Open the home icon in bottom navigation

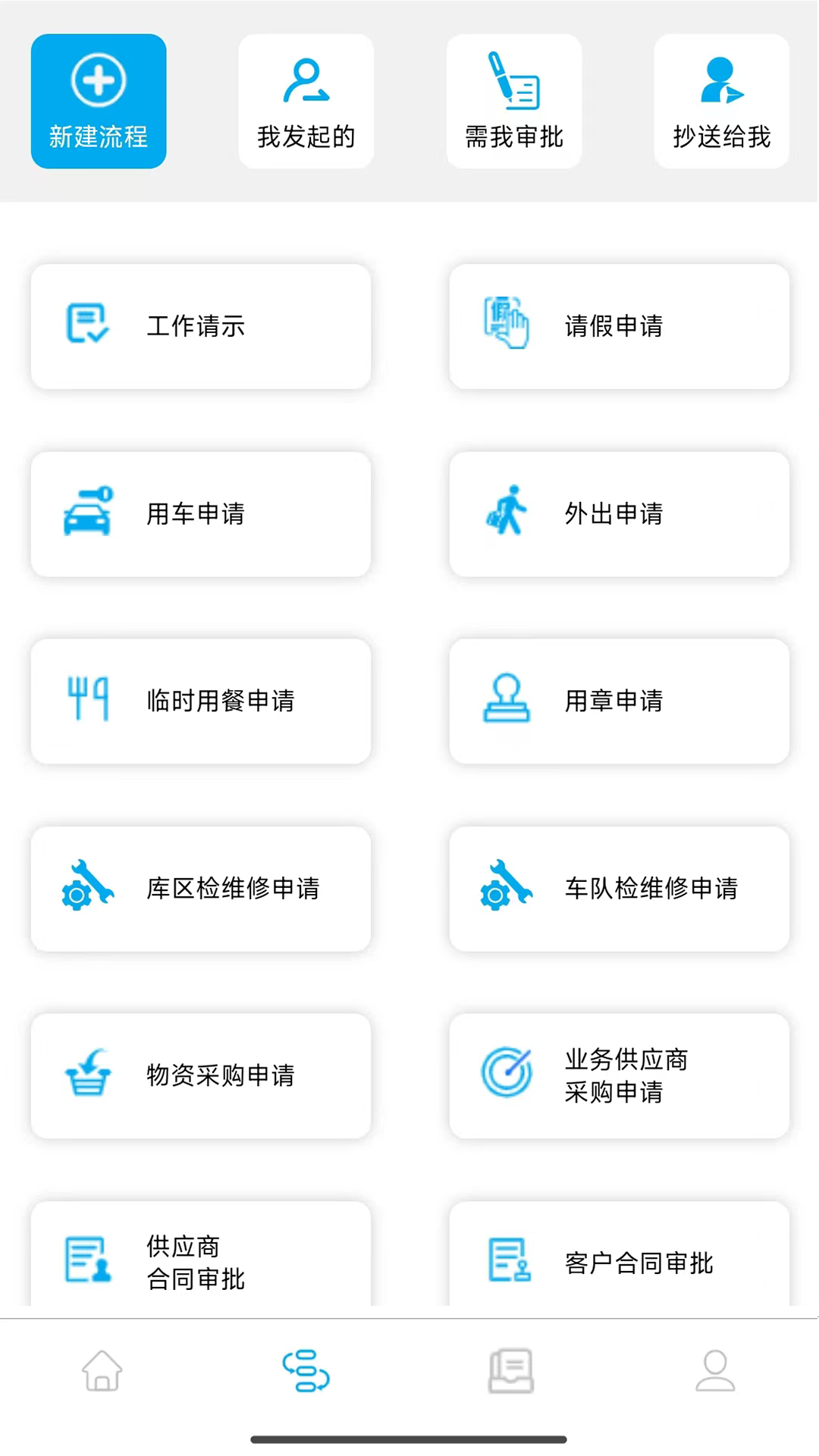click(102, 1373)
